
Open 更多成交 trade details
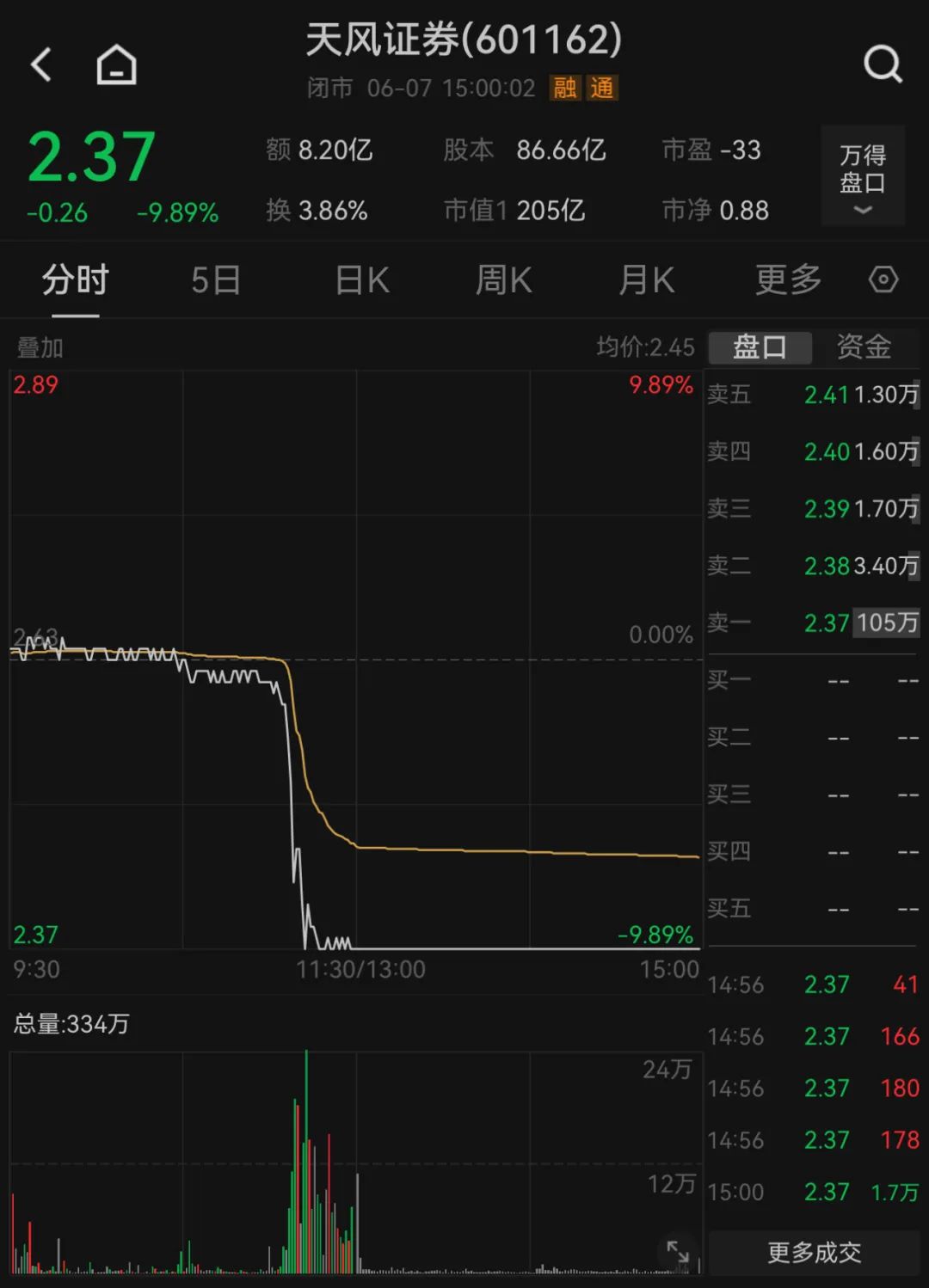(814, 1253)
